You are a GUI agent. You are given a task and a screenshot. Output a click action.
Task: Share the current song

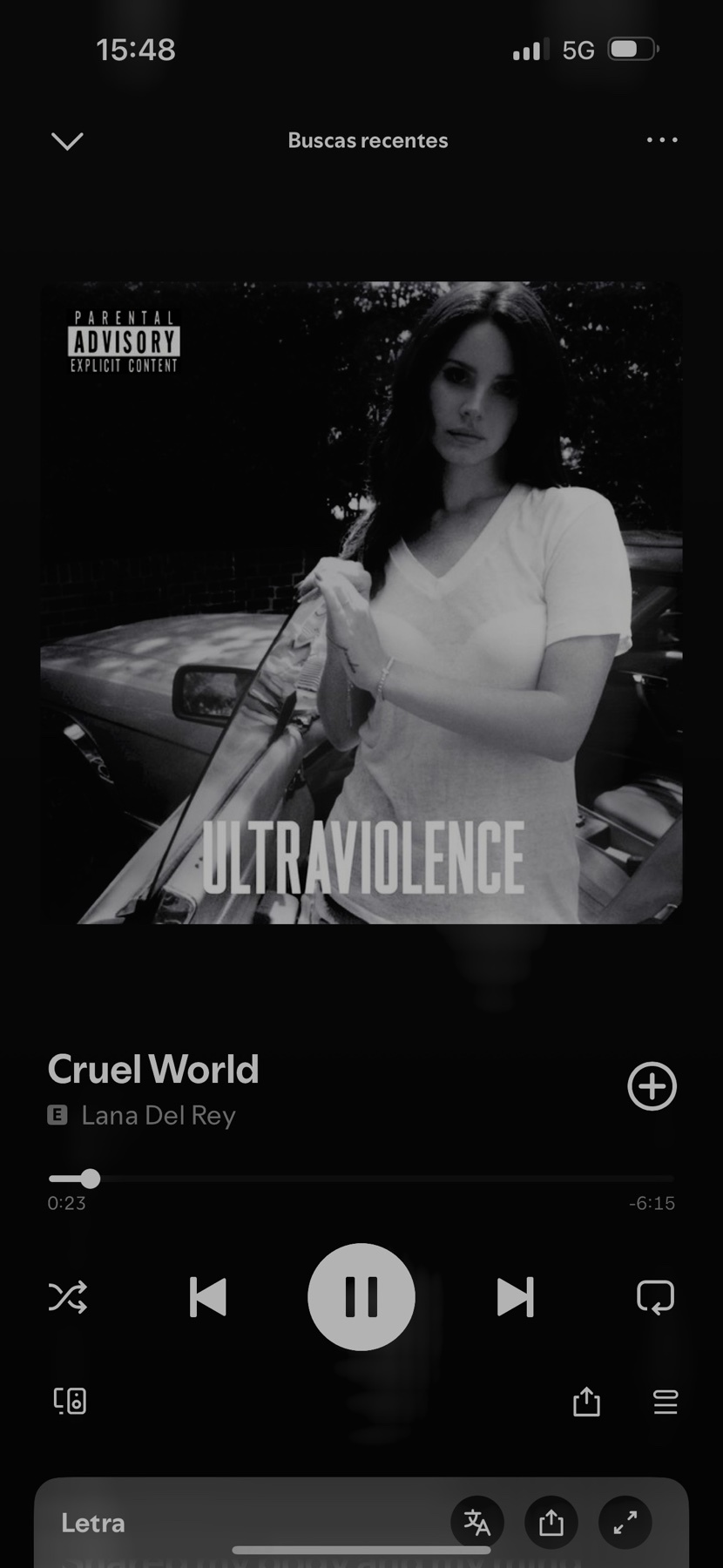pos(586,1402)
